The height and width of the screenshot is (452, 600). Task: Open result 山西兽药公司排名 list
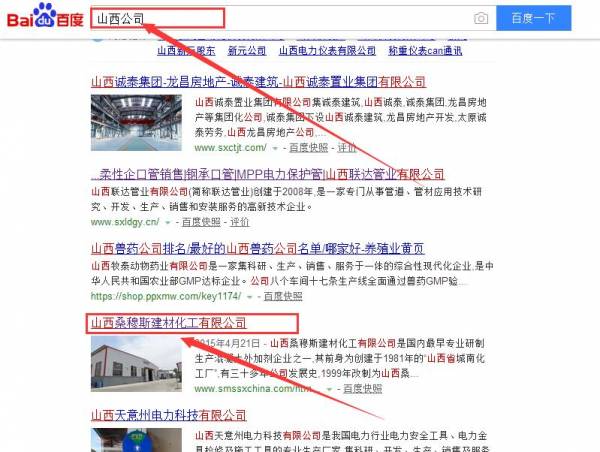coord(256,248)
